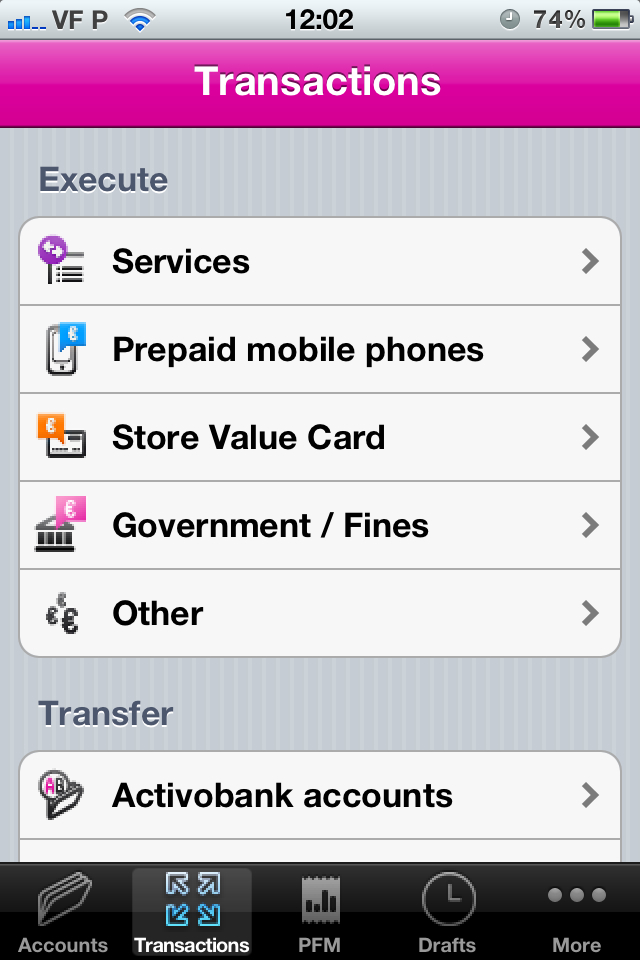
Task: Open the Services row
Action: click(x=320, y=262)
